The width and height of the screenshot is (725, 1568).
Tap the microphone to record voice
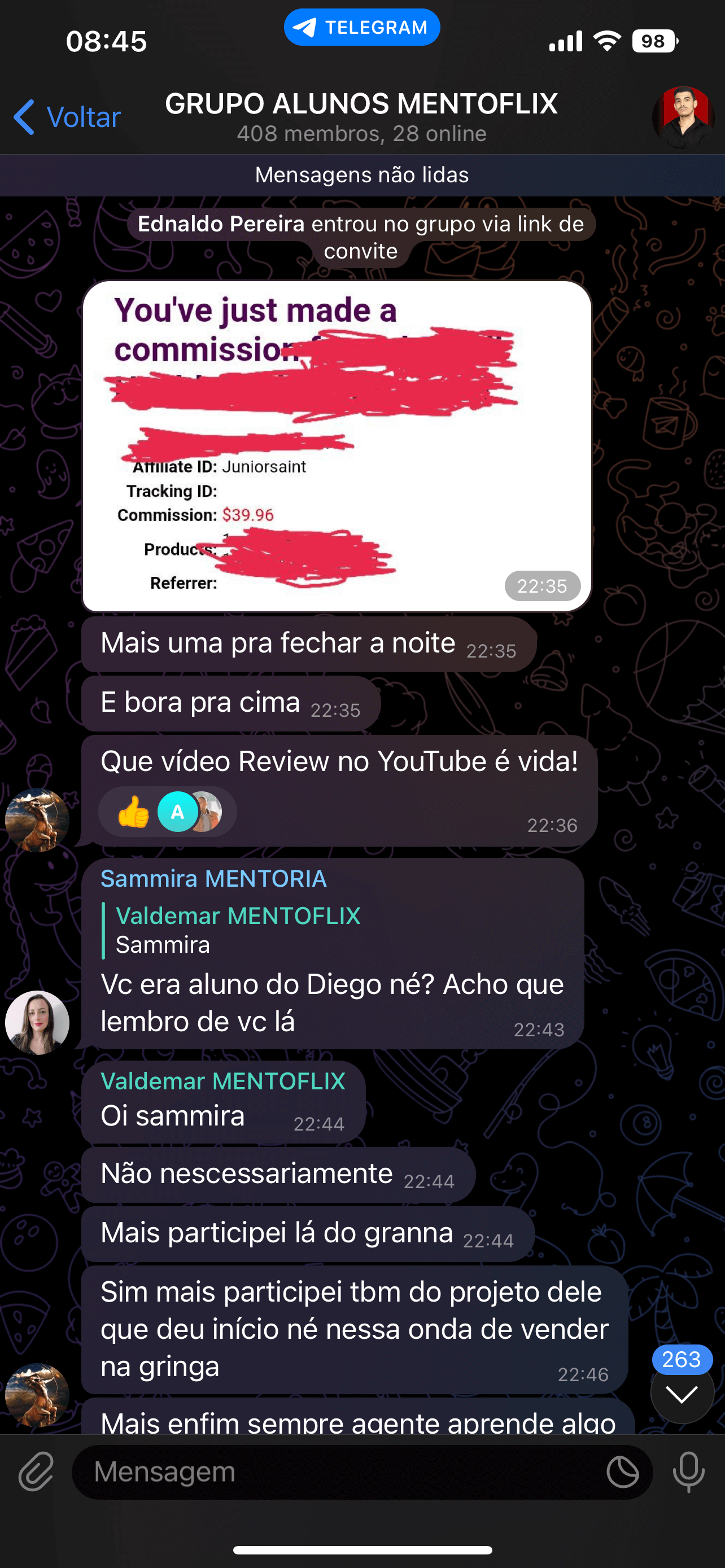[688, 1473]
